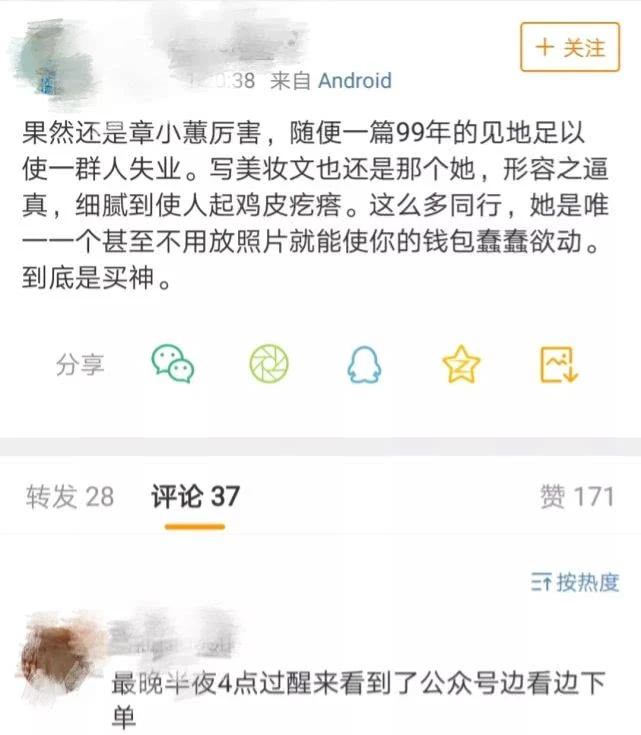Share post to QQ

coord(364,365)
